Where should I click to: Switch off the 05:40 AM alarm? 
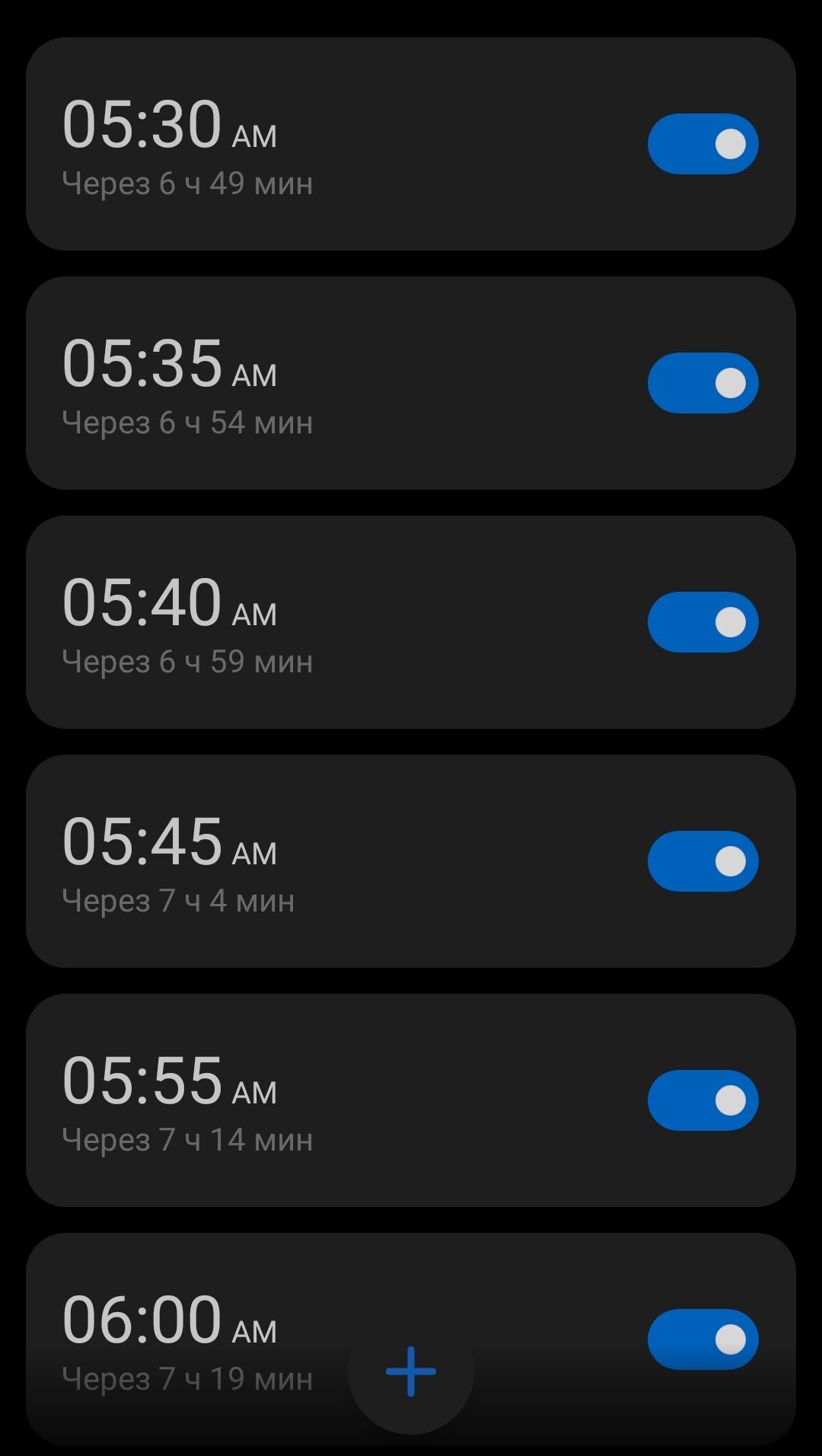click(703, 622)
